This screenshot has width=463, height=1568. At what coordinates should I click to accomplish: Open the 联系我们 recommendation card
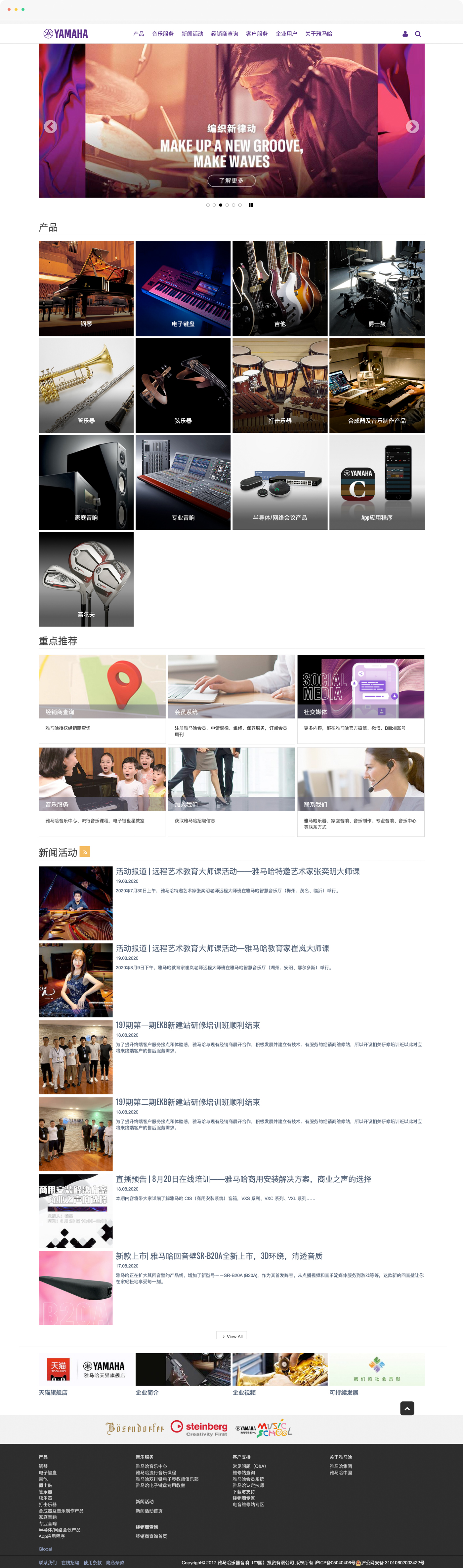361,791
